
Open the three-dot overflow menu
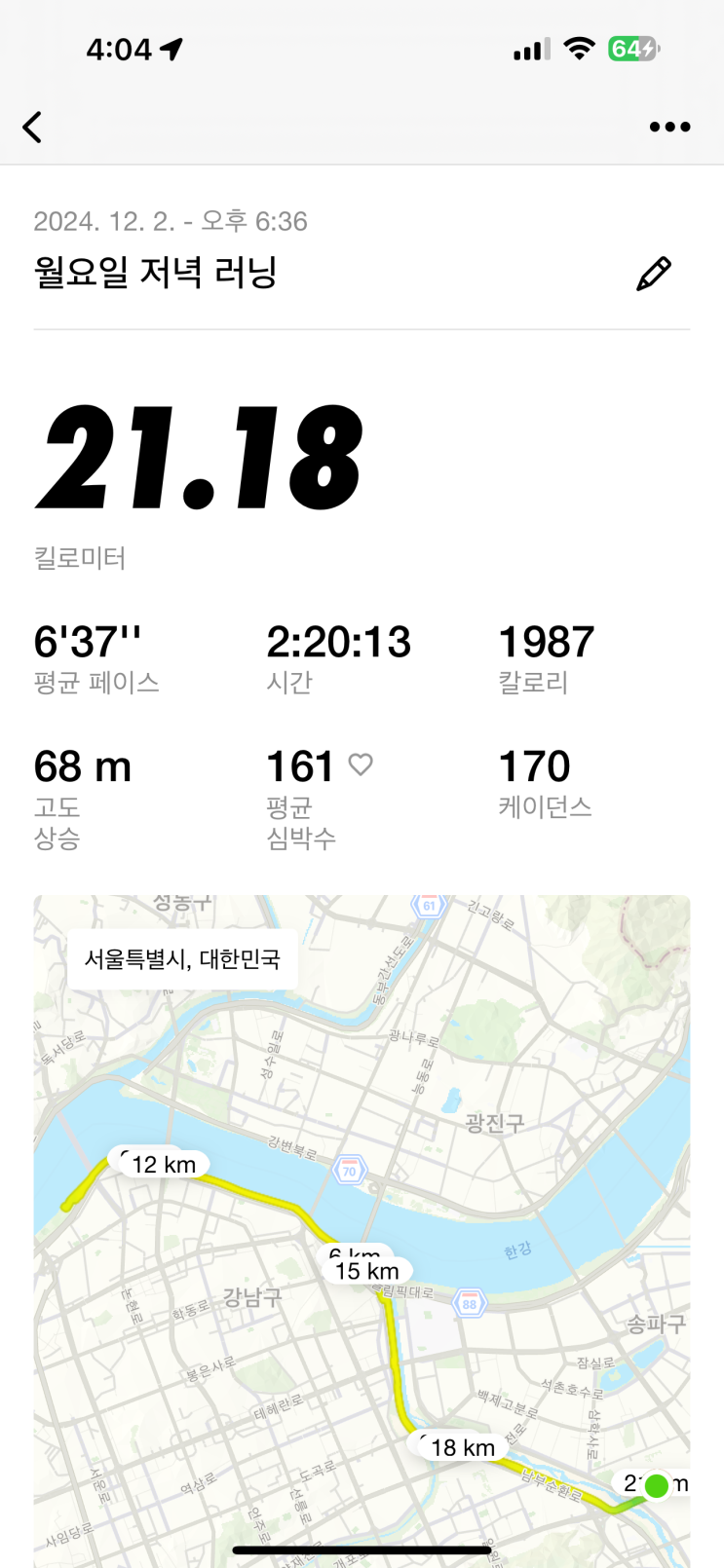tap(669, 128)
